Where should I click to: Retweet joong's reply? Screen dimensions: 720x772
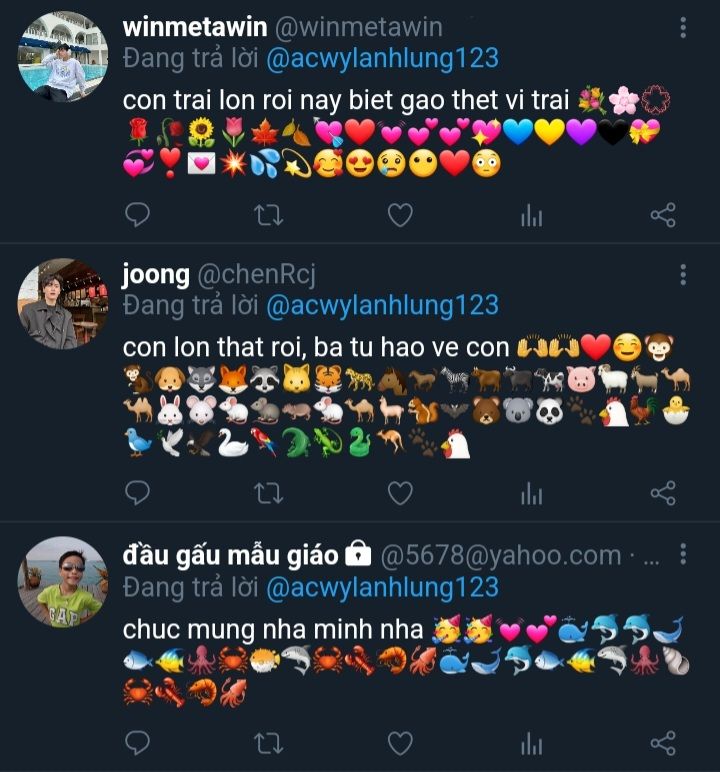(x=268, y=493)
